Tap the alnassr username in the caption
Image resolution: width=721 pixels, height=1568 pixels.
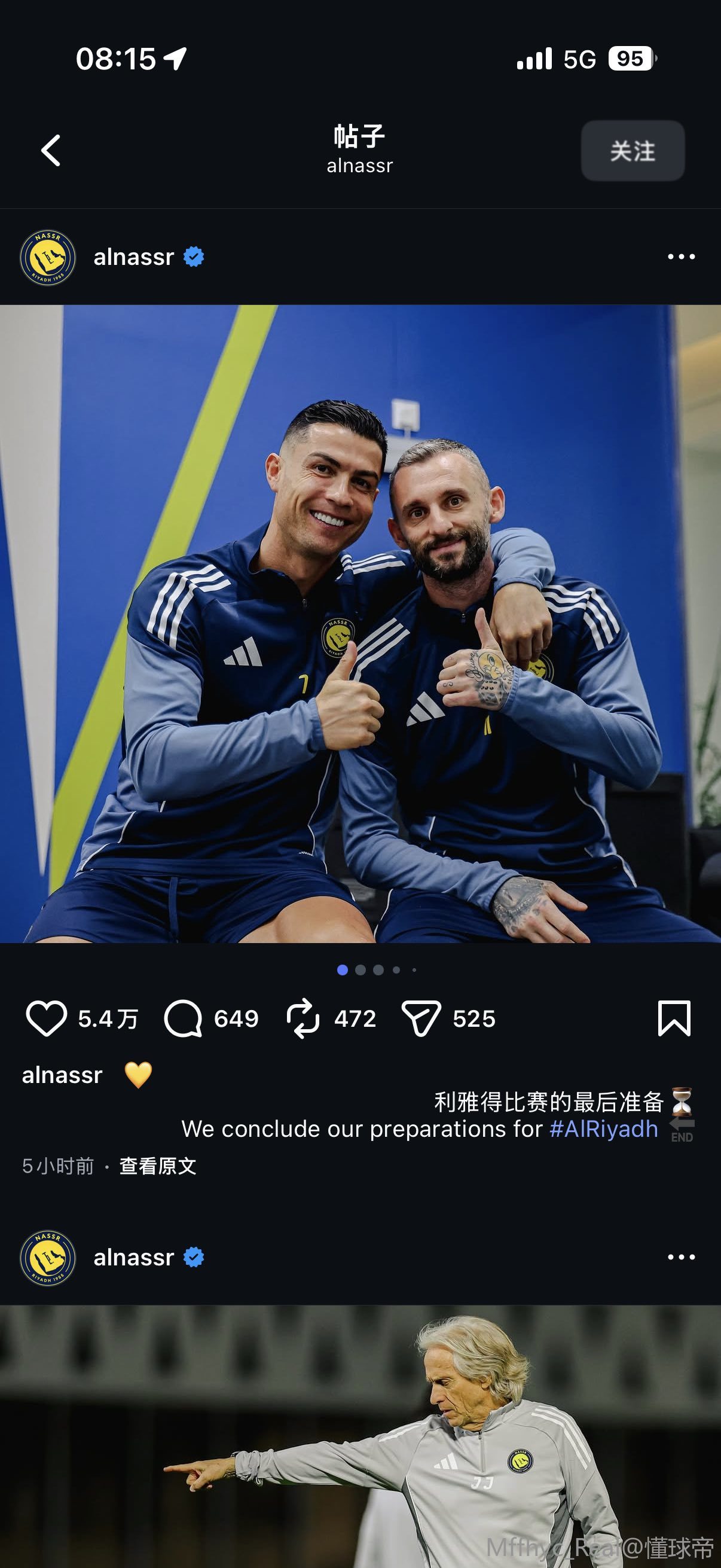[62, 1076]
